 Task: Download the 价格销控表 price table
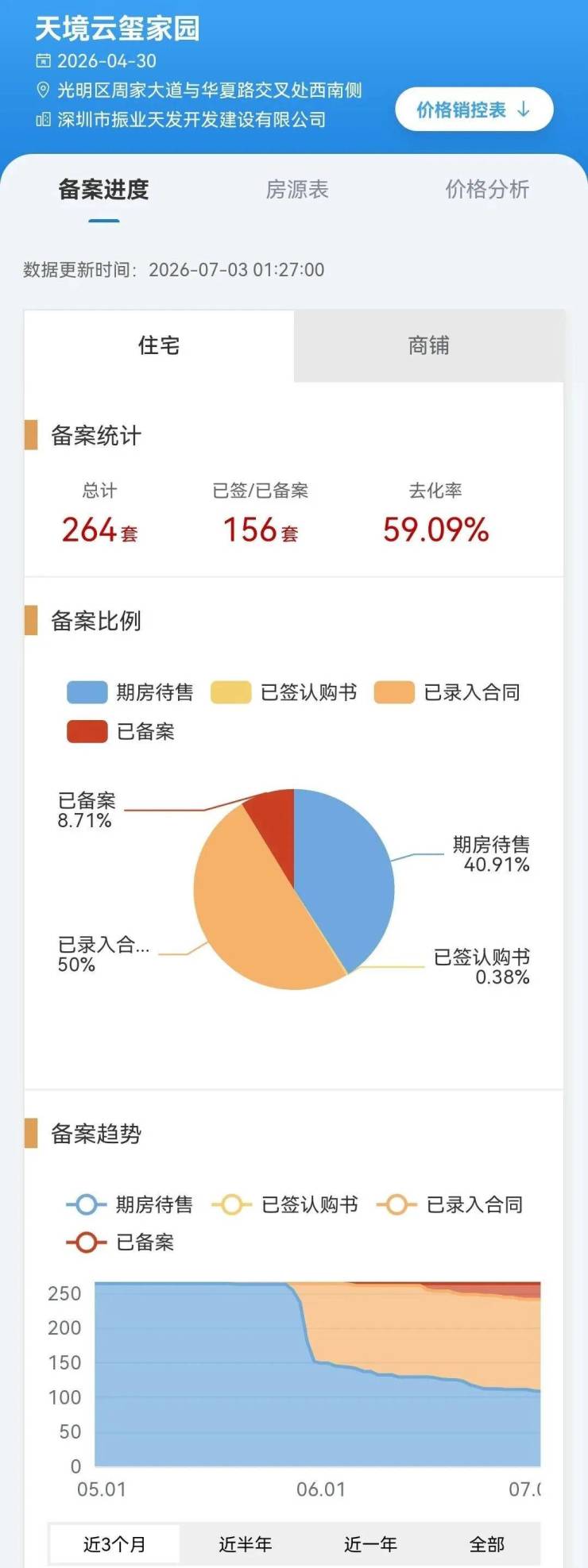474,110
